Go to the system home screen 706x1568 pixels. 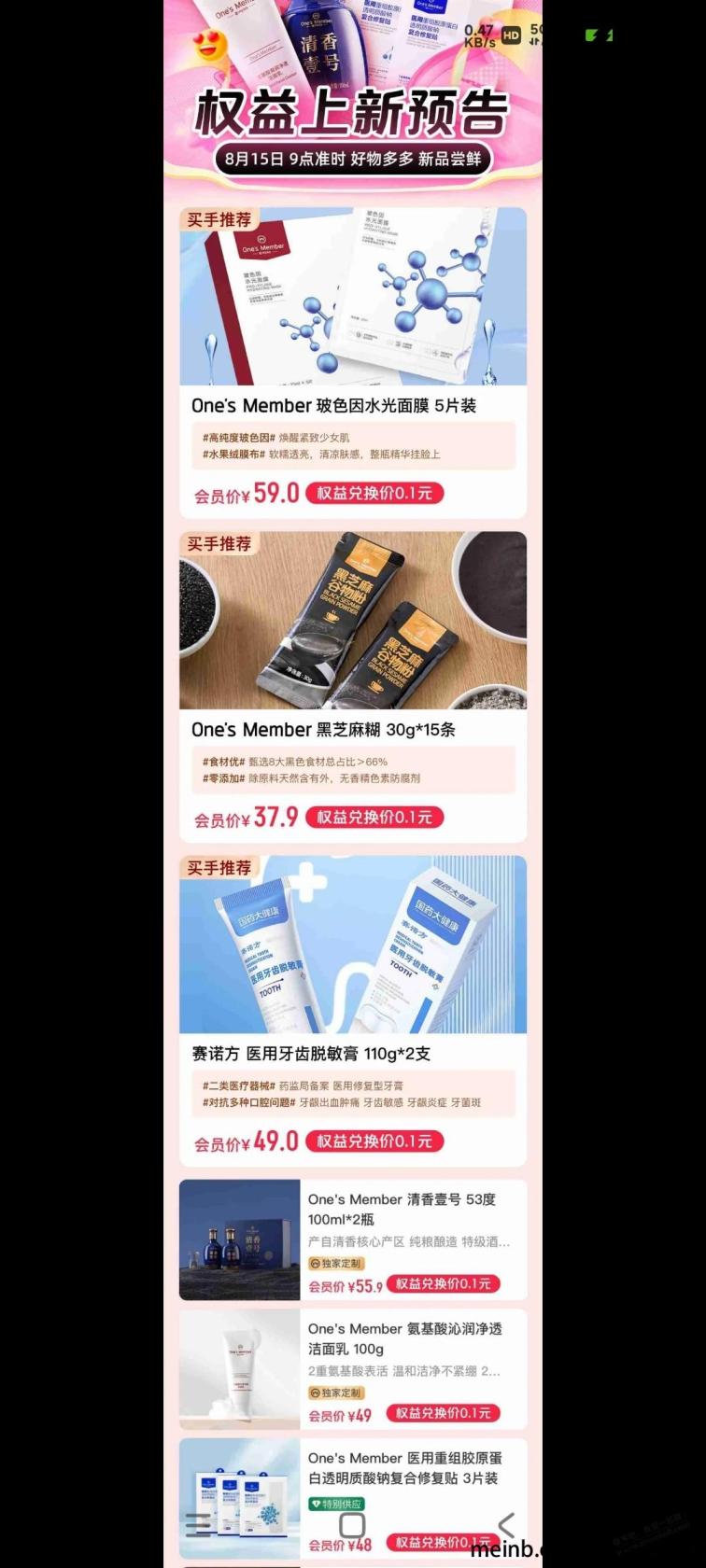[352, 1525]
